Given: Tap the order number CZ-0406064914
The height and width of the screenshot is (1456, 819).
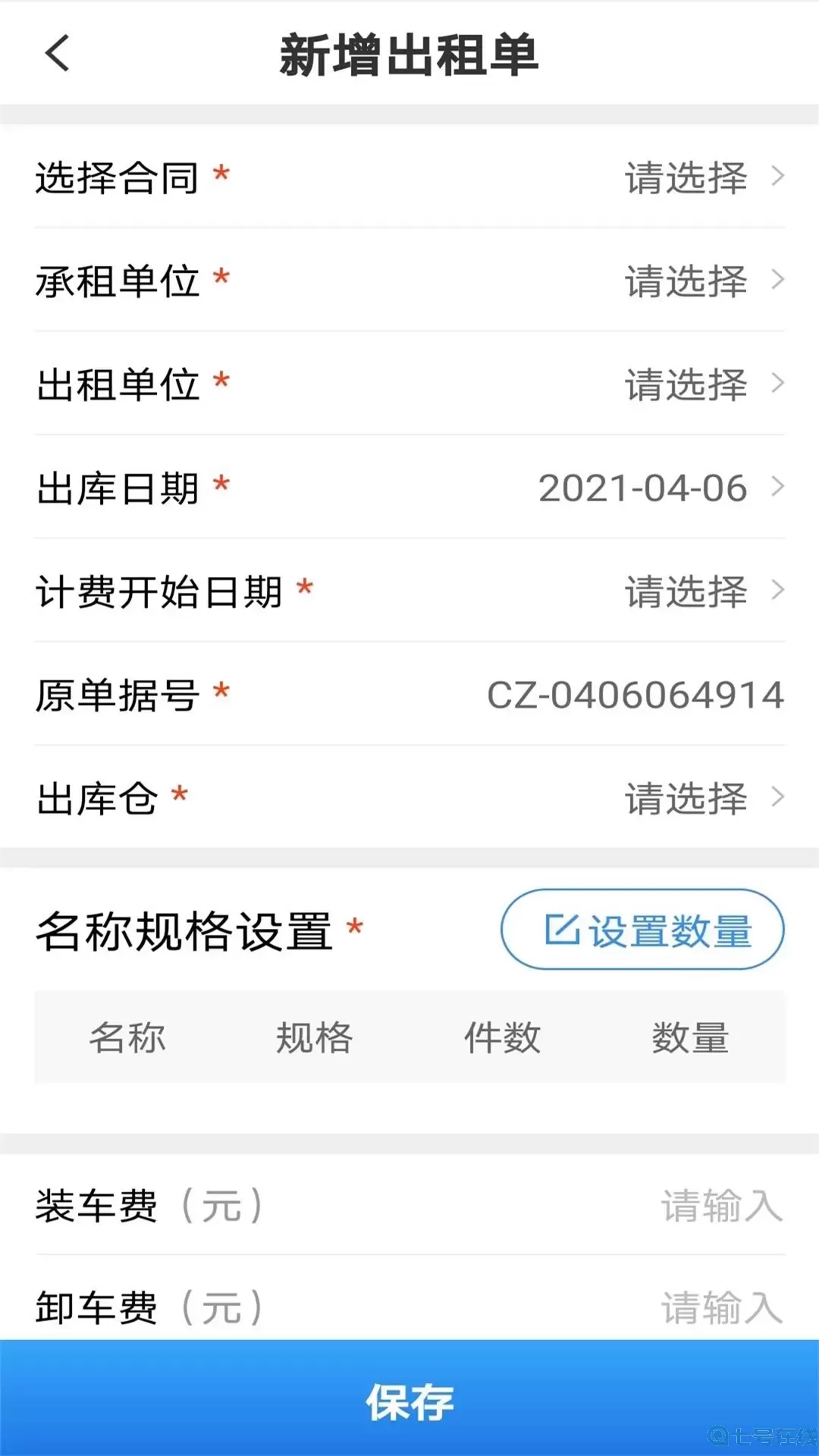Looking at the screenshot, I should [635, 695].
